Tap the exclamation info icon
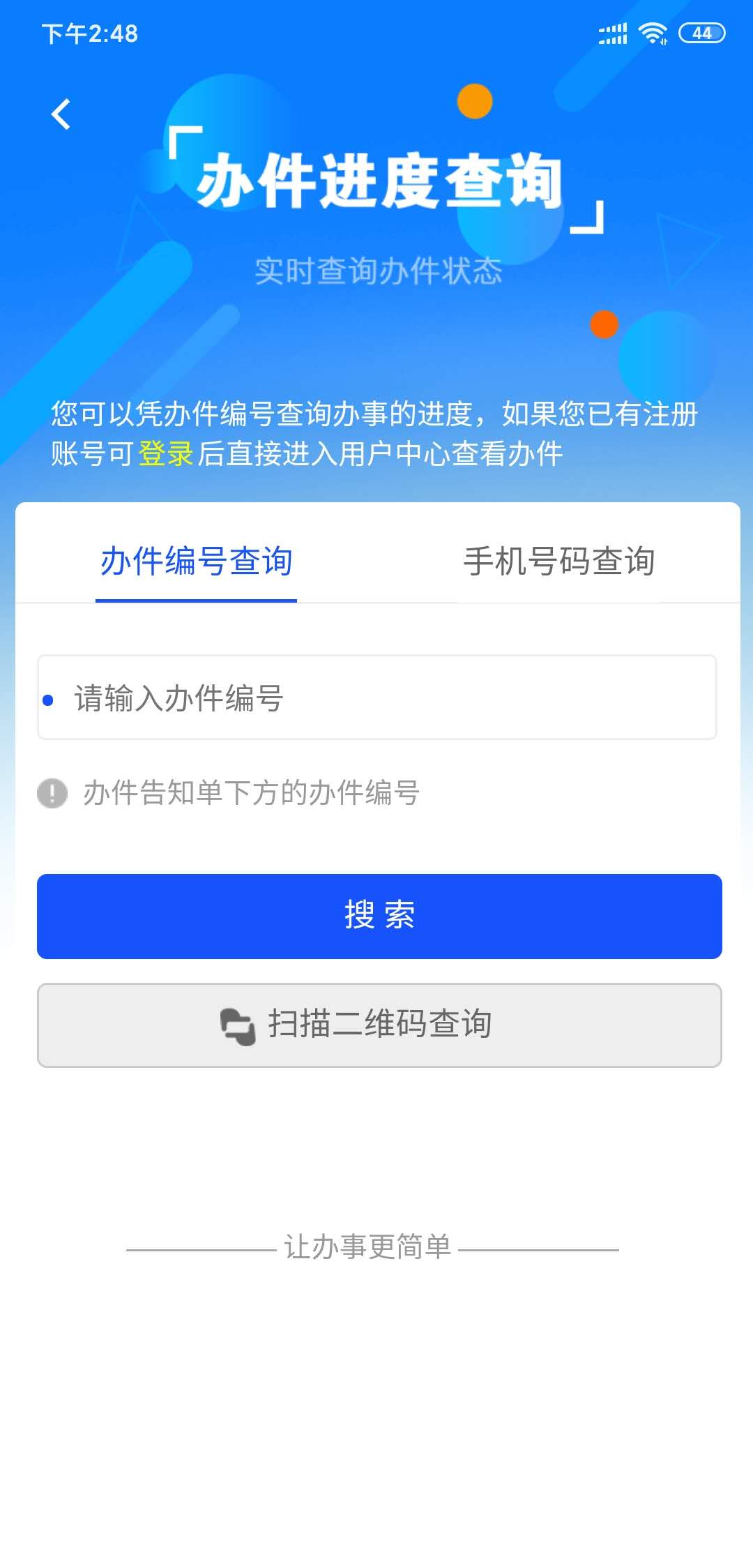 click(x=52, y=793)
